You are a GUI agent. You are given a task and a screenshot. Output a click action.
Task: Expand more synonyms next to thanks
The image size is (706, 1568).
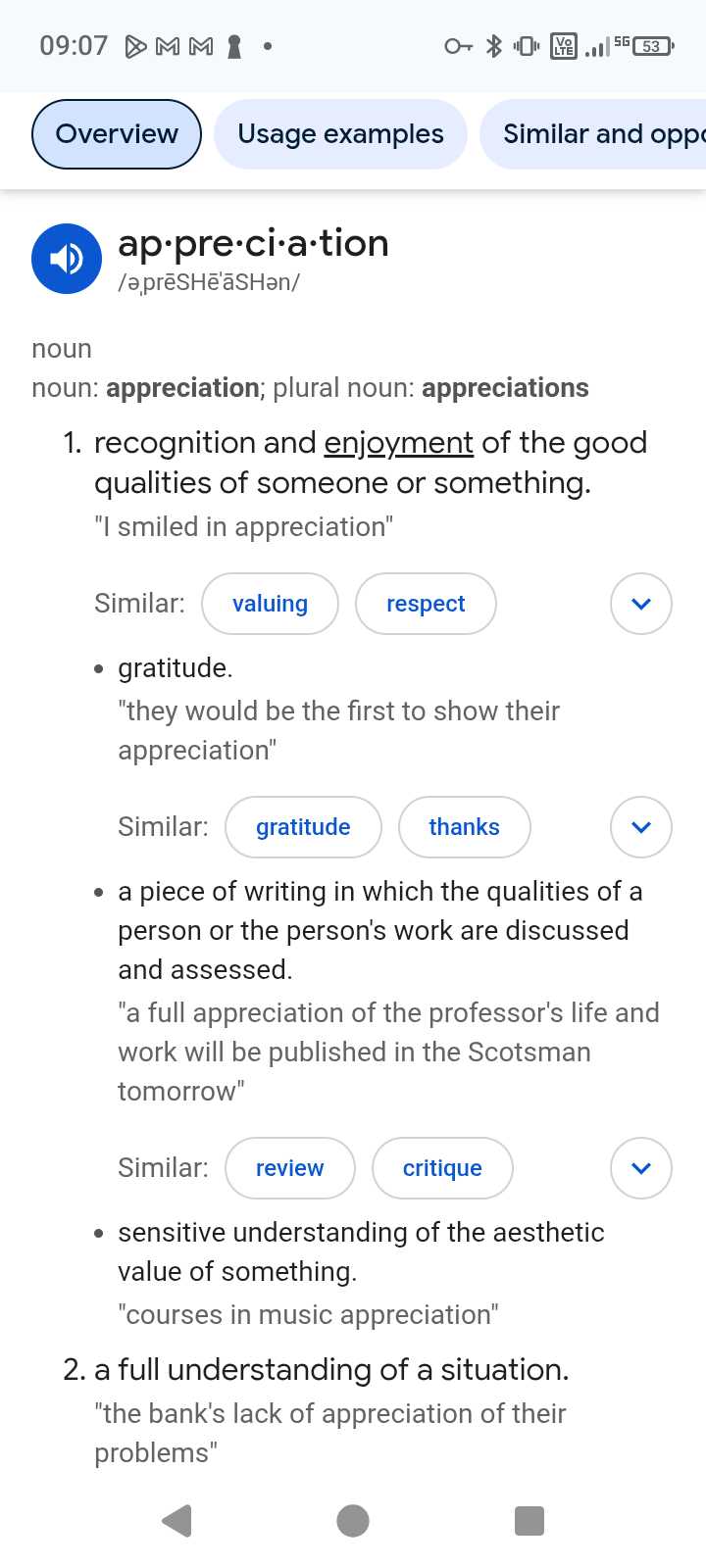(x=640, y=827)
